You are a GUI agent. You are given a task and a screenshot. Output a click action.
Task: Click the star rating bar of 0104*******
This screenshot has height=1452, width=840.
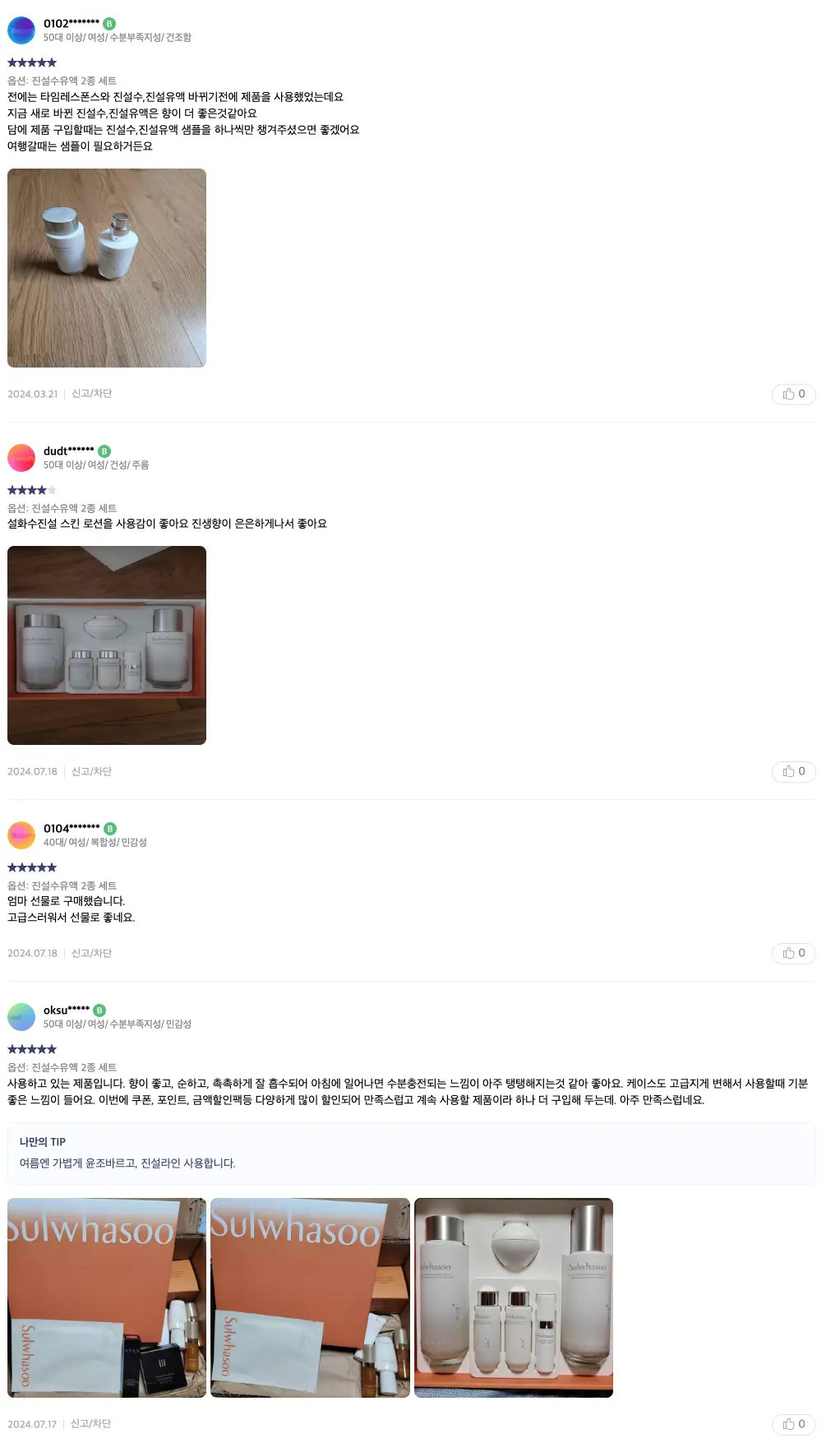click(x=31, y=867)
